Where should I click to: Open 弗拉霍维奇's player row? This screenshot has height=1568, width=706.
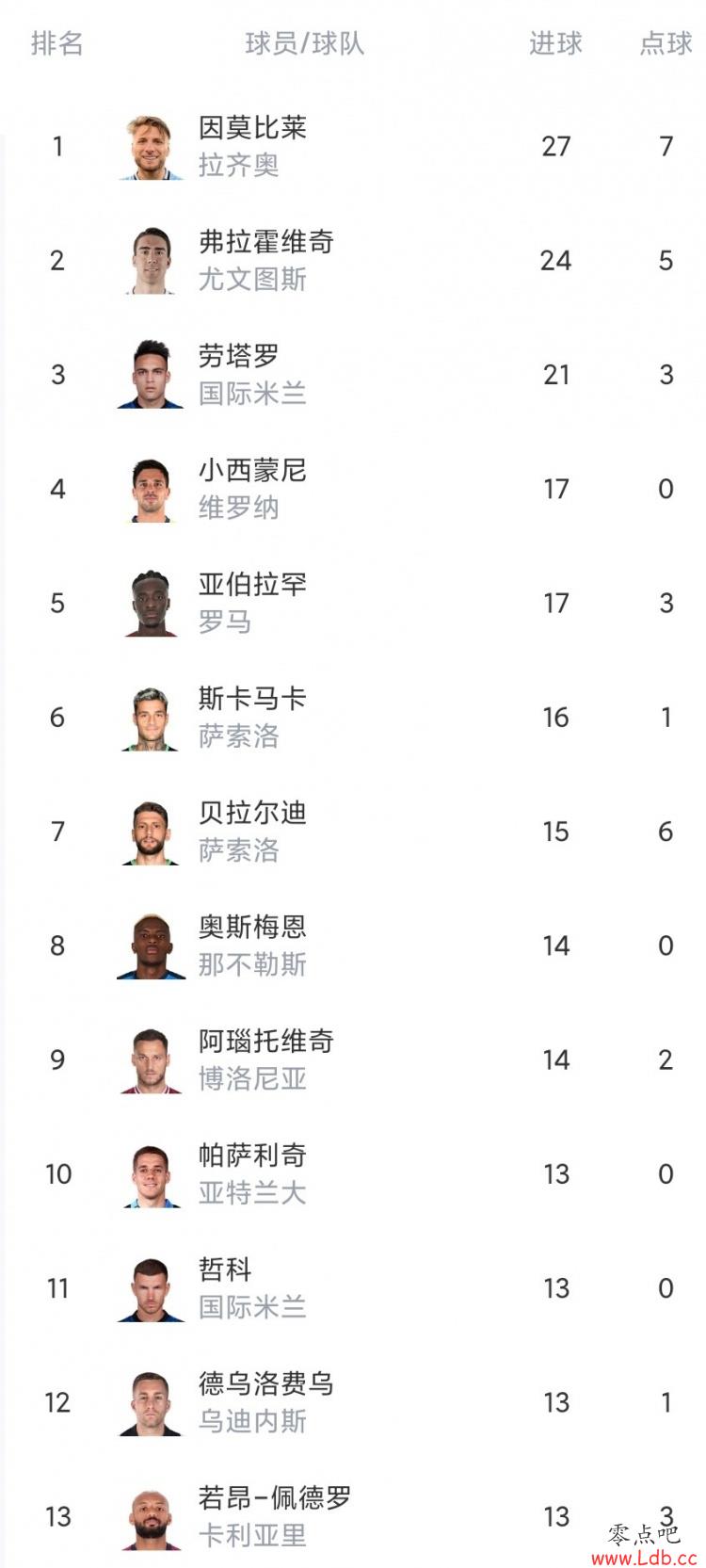[x=353, y=260]
